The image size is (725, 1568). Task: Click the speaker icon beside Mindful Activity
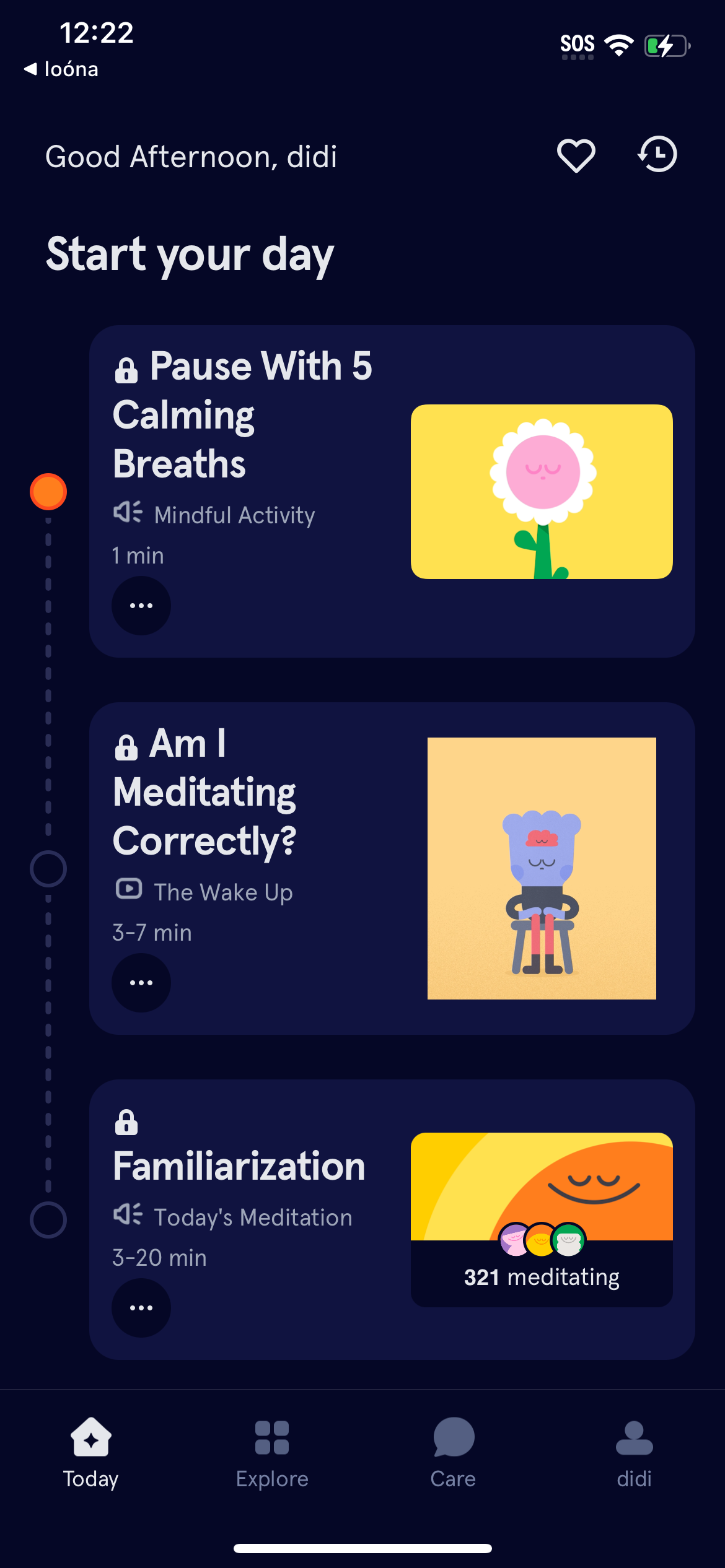tap(127, 514)
